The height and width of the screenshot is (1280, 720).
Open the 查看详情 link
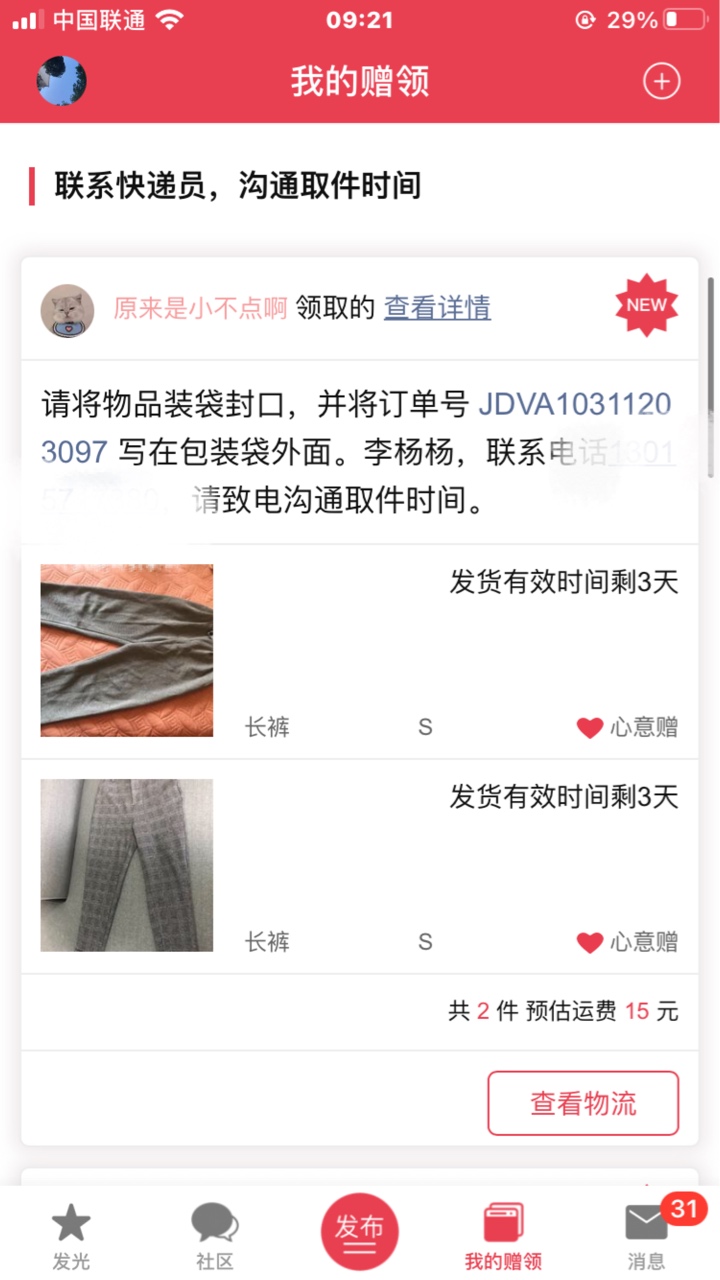point(437,308)
